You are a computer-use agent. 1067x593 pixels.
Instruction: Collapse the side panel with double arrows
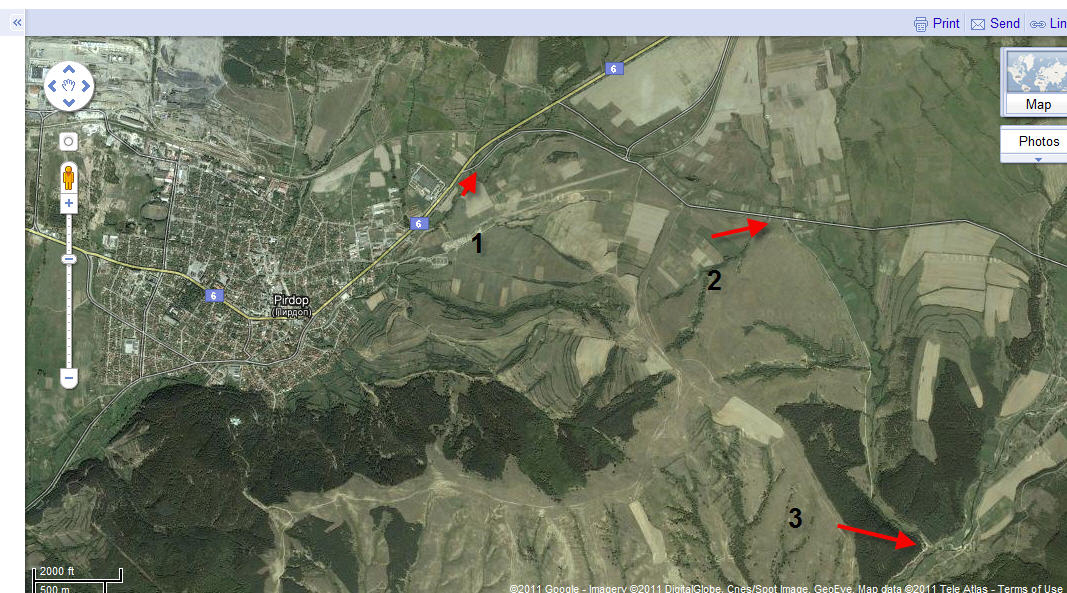(x=17, y=22)
